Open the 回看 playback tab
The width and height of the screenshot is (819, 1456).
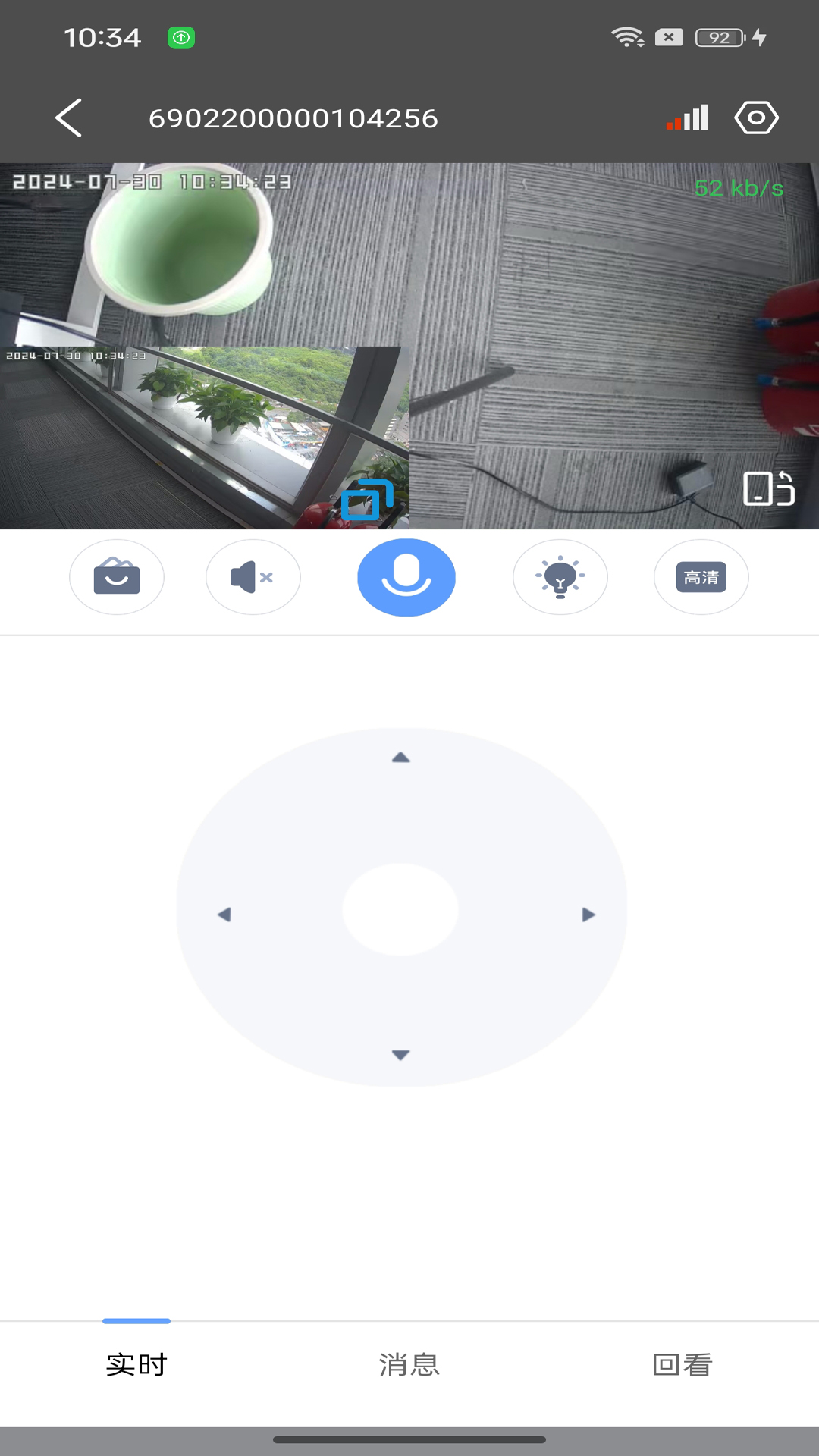pyautogui.click(x=682, y=1364)
